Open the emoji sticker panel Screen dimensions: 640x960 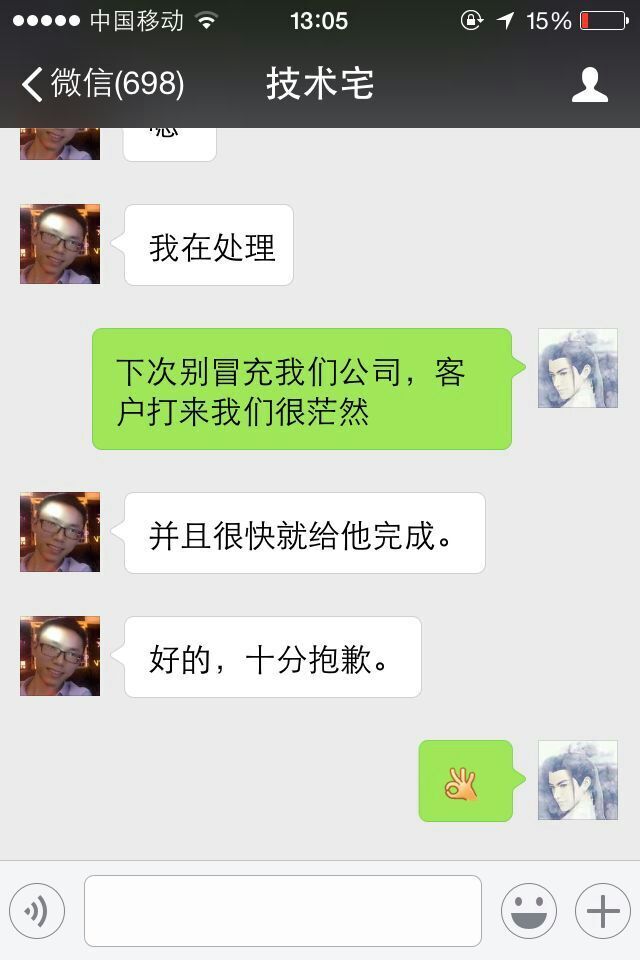(529, 911)
